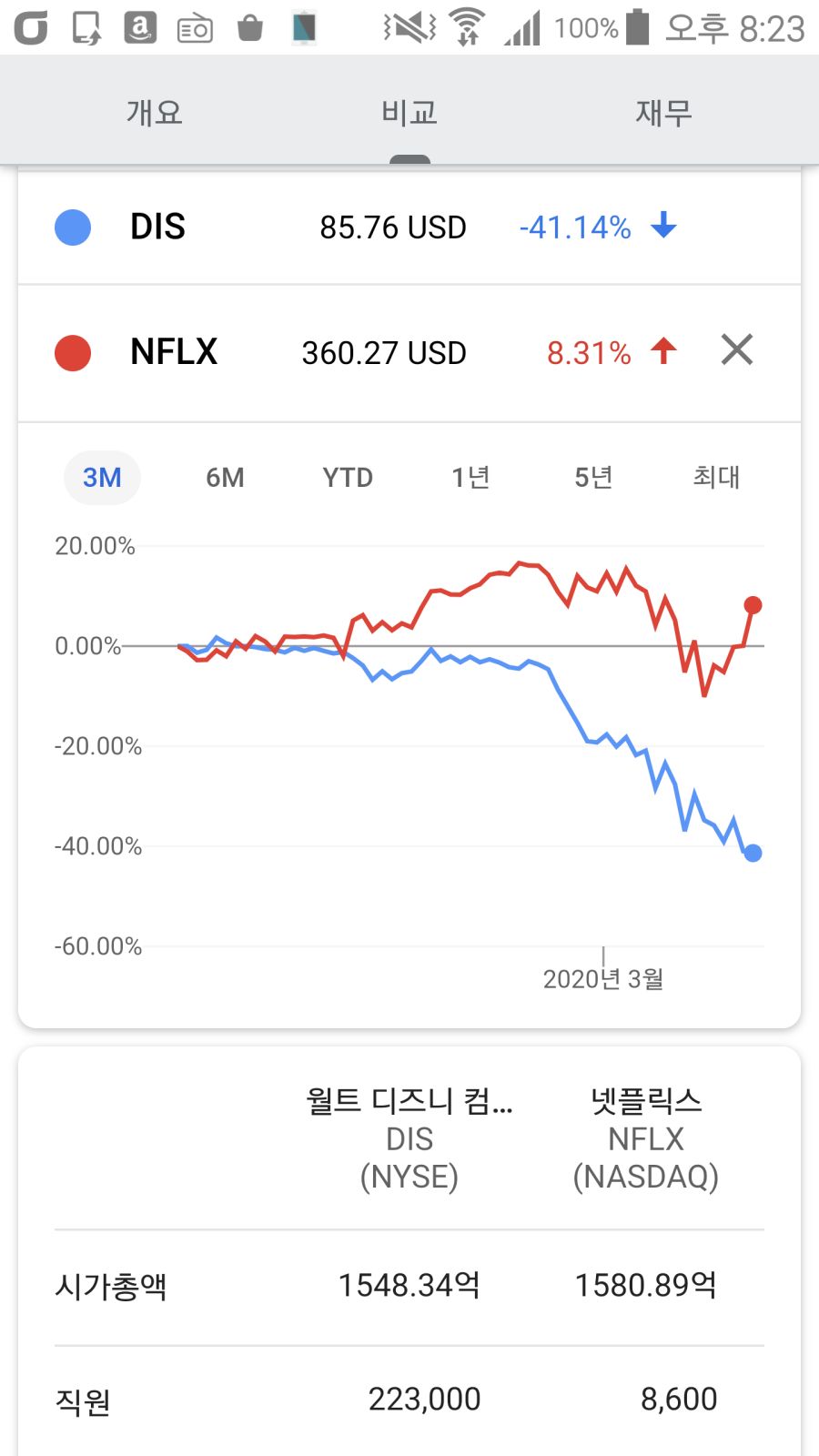
Task: Click the red upward arrow beside 8.31%
Action: pos(663,350)
